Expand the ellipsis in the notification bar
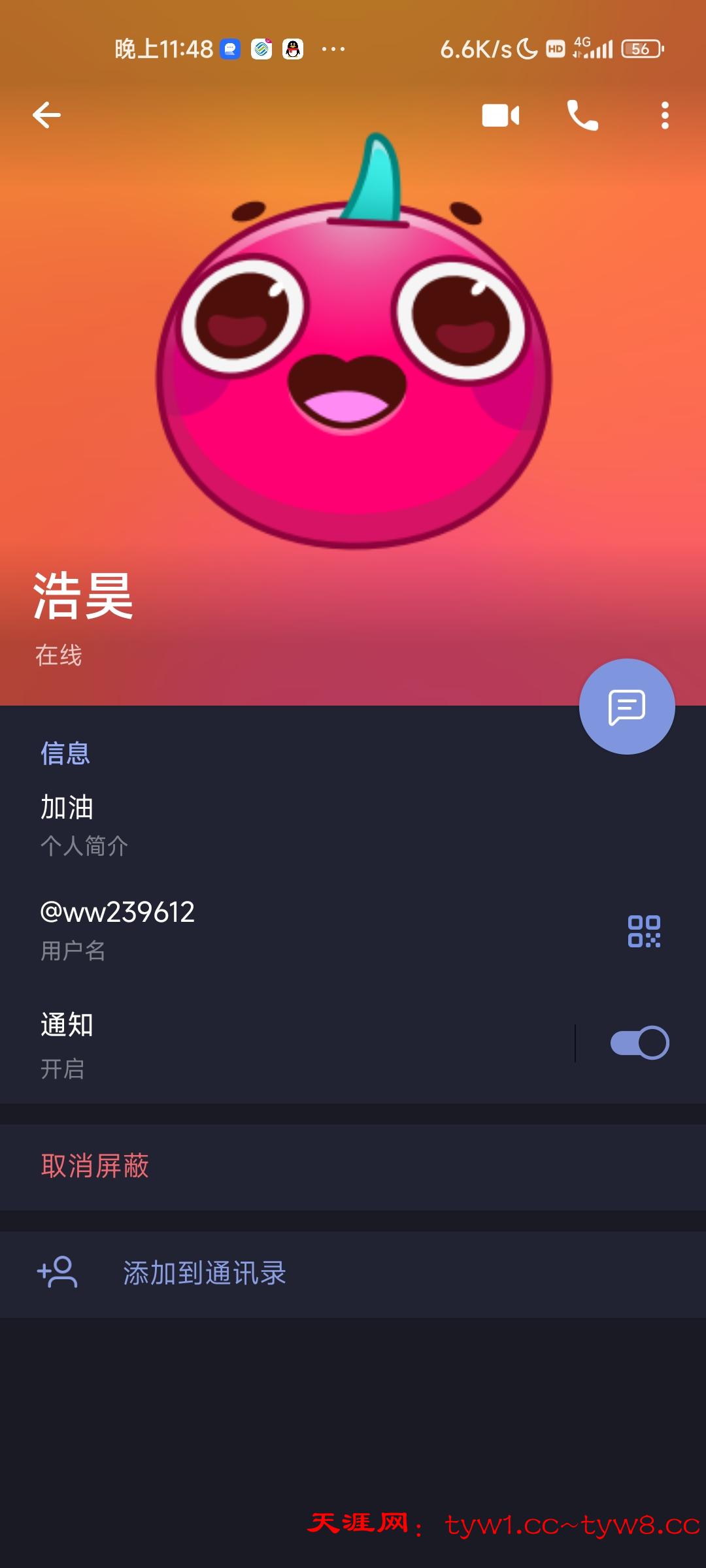Image resolution: width=706 pixels, height=1568 pixels. click(x=332, y=49)
